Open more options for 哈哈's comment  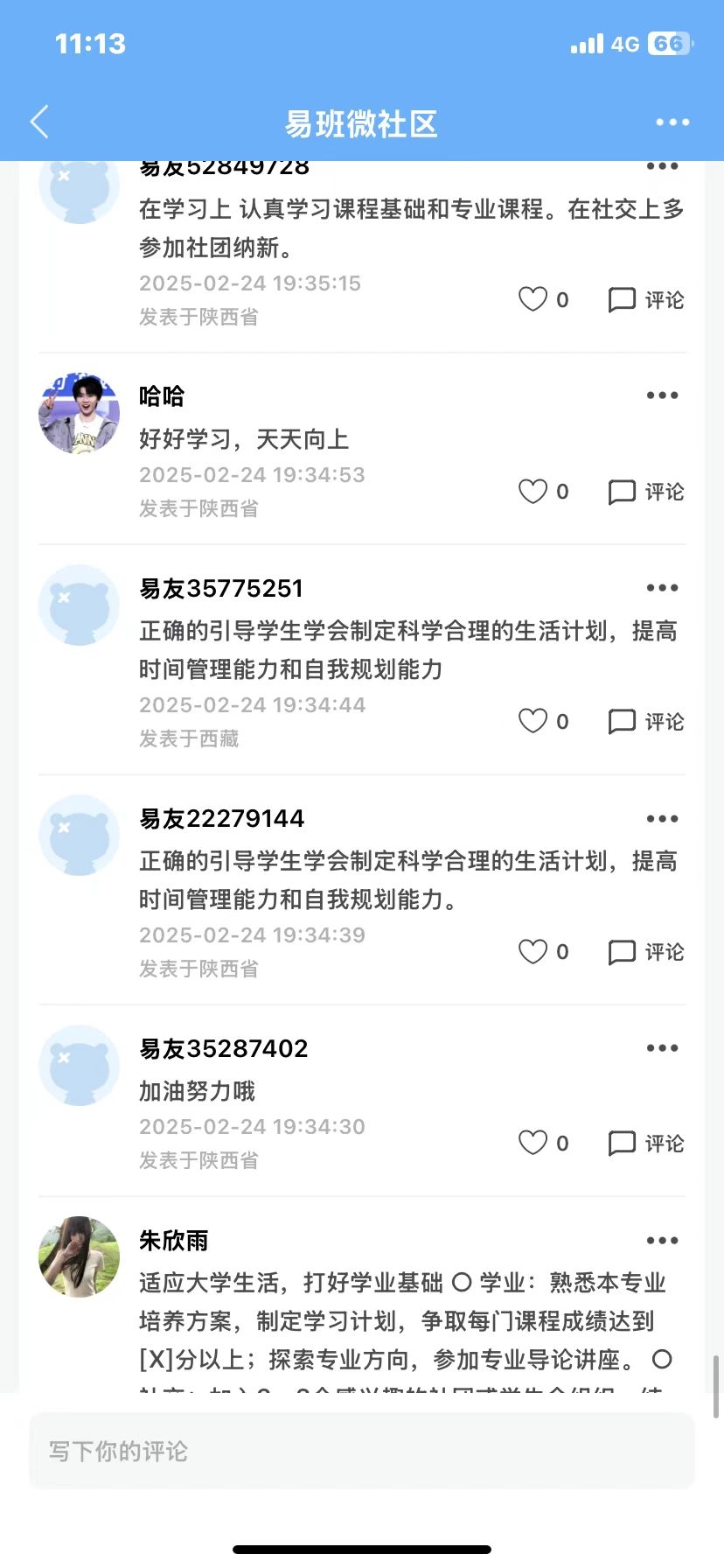[x=662, y=395]
